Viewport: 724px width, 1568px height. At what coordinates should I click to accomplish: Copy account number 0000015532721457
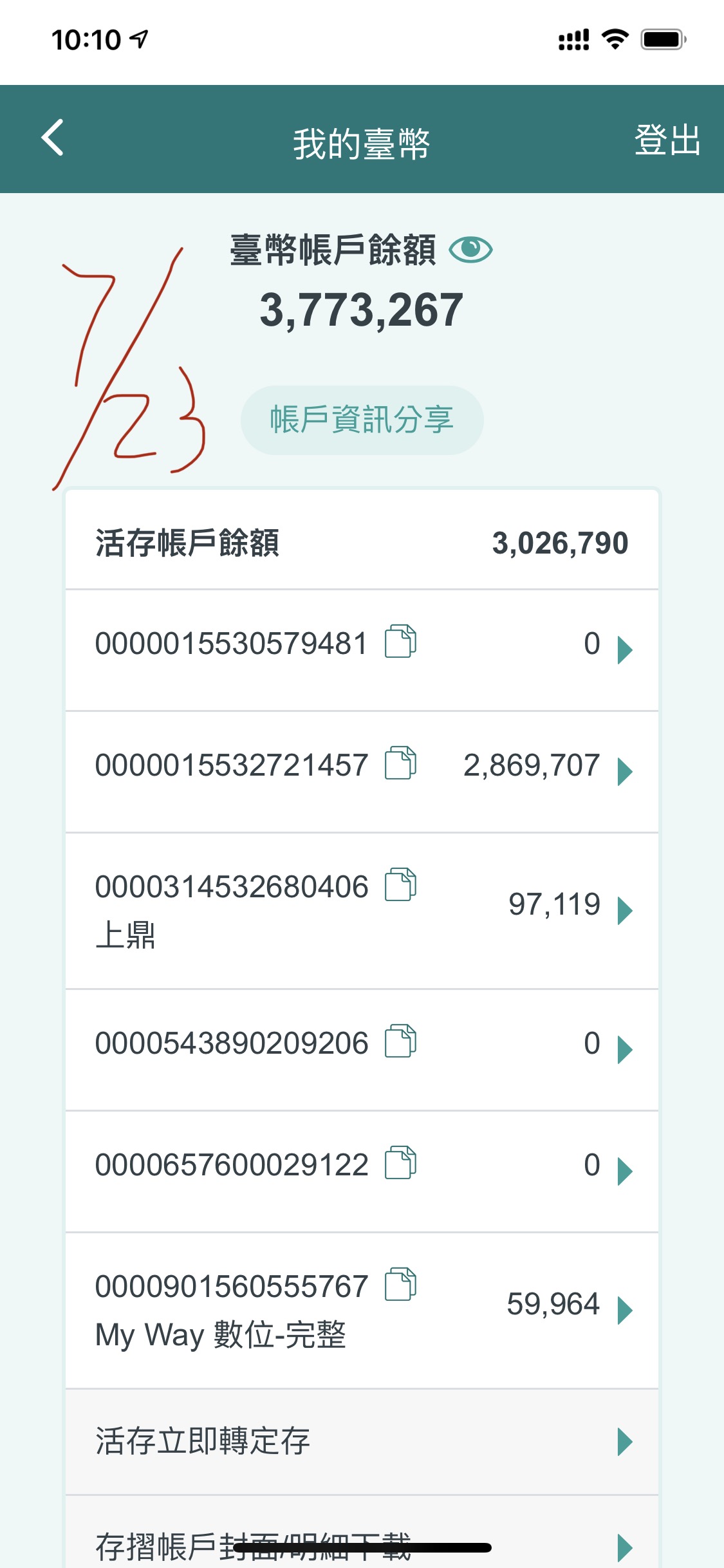[400, 763]
